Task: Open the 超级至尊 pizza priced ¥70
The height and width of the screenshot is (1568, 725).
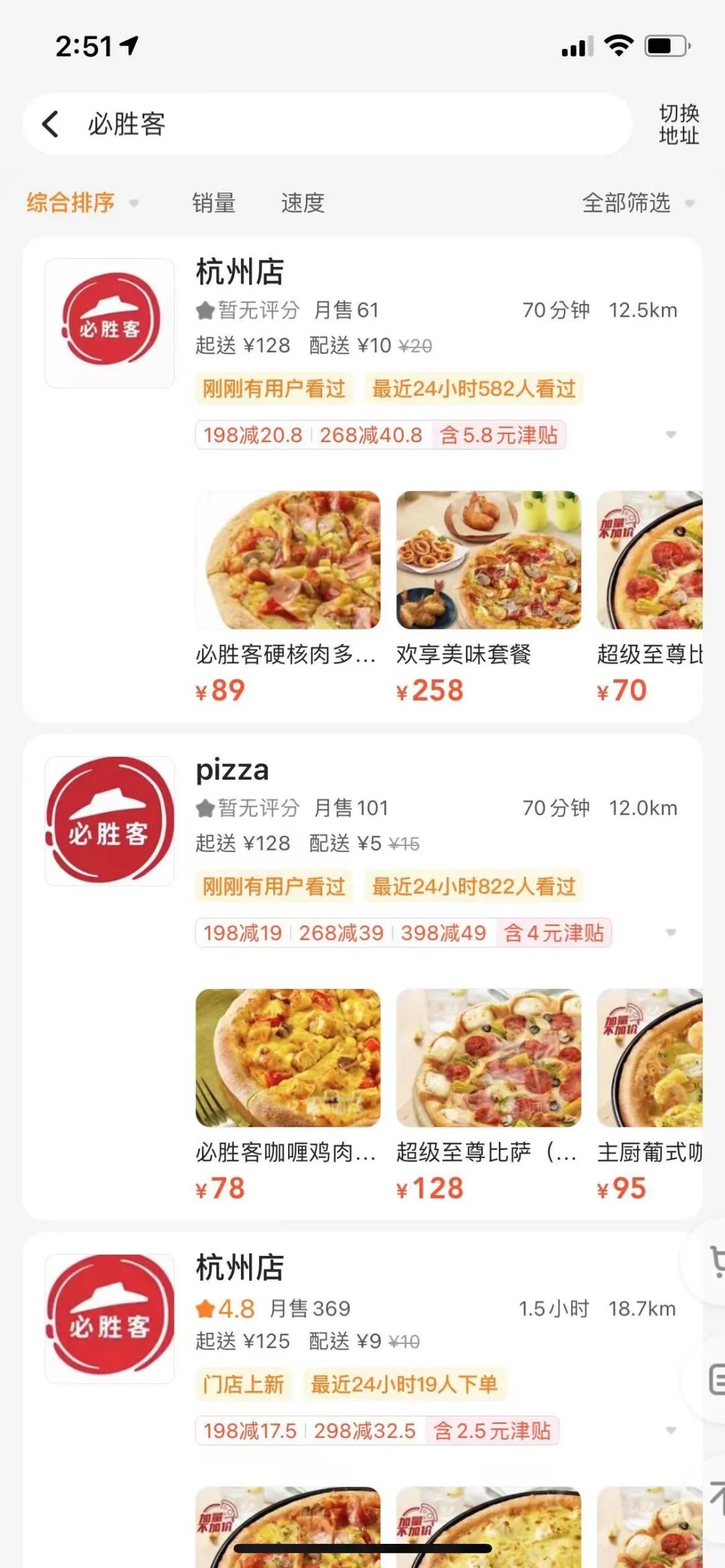Action: click(x=649, y=561)
